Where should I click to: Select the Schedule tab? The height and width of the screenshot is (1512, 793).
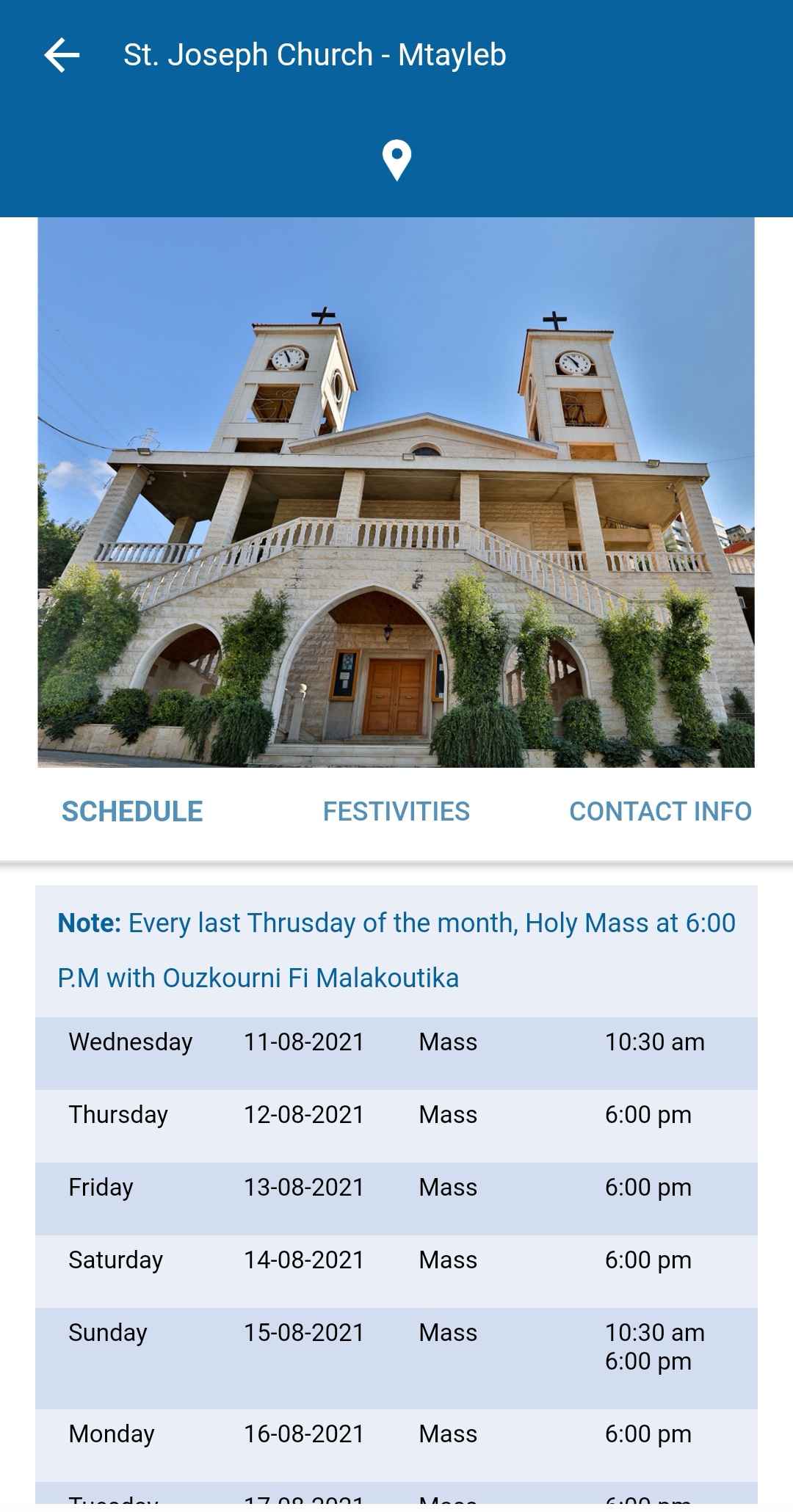click(x=132, y=812)
